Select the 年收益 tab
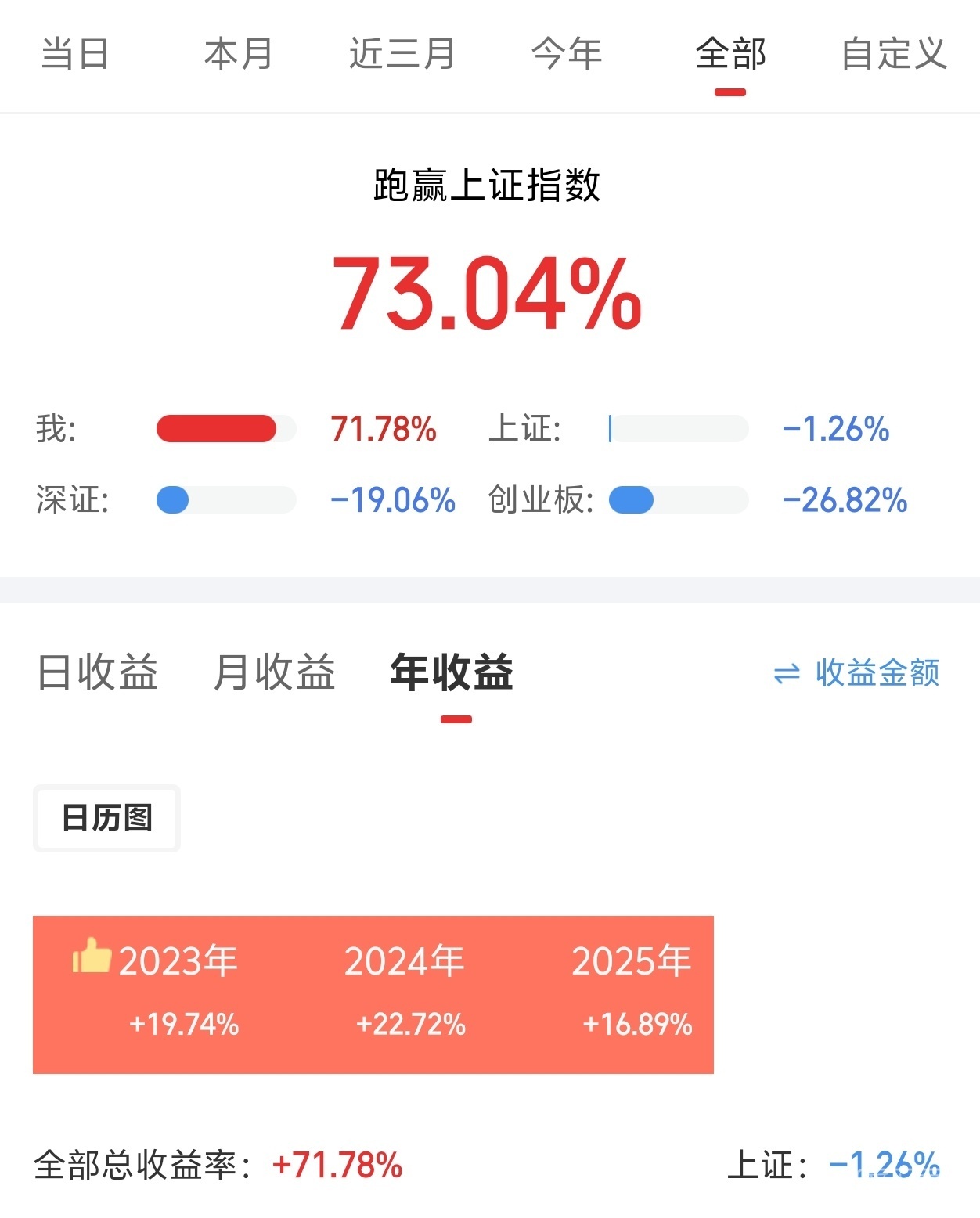This screenshot has width=980, height=1218. 452,672
